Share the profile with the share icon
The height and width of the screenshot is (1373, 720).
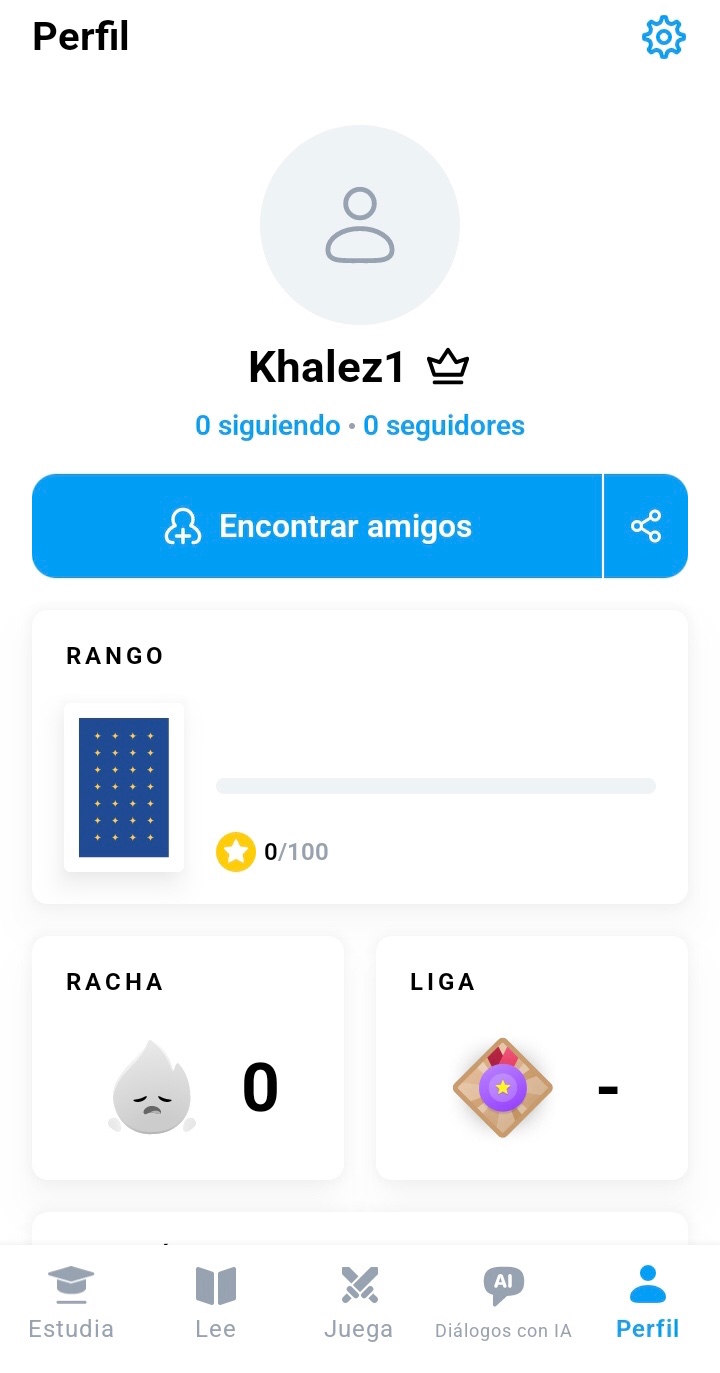click(x=646, y=526)
